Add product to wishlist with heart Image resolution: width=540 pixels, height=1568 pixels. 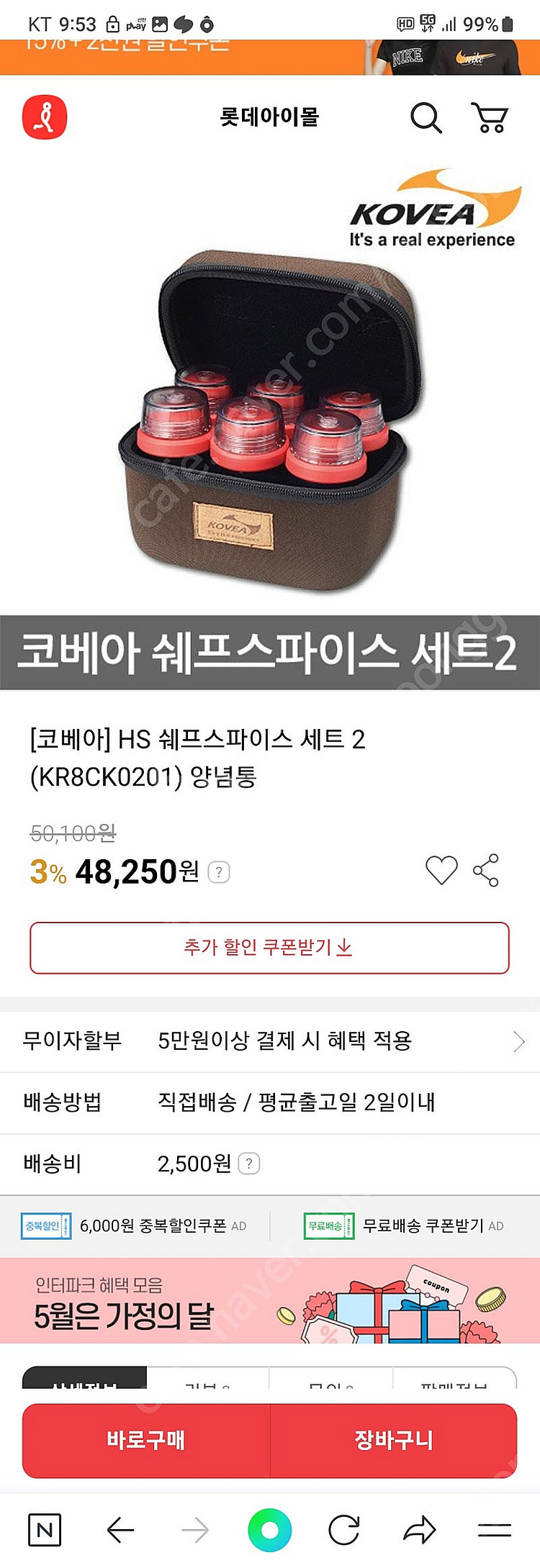point(441,870)
